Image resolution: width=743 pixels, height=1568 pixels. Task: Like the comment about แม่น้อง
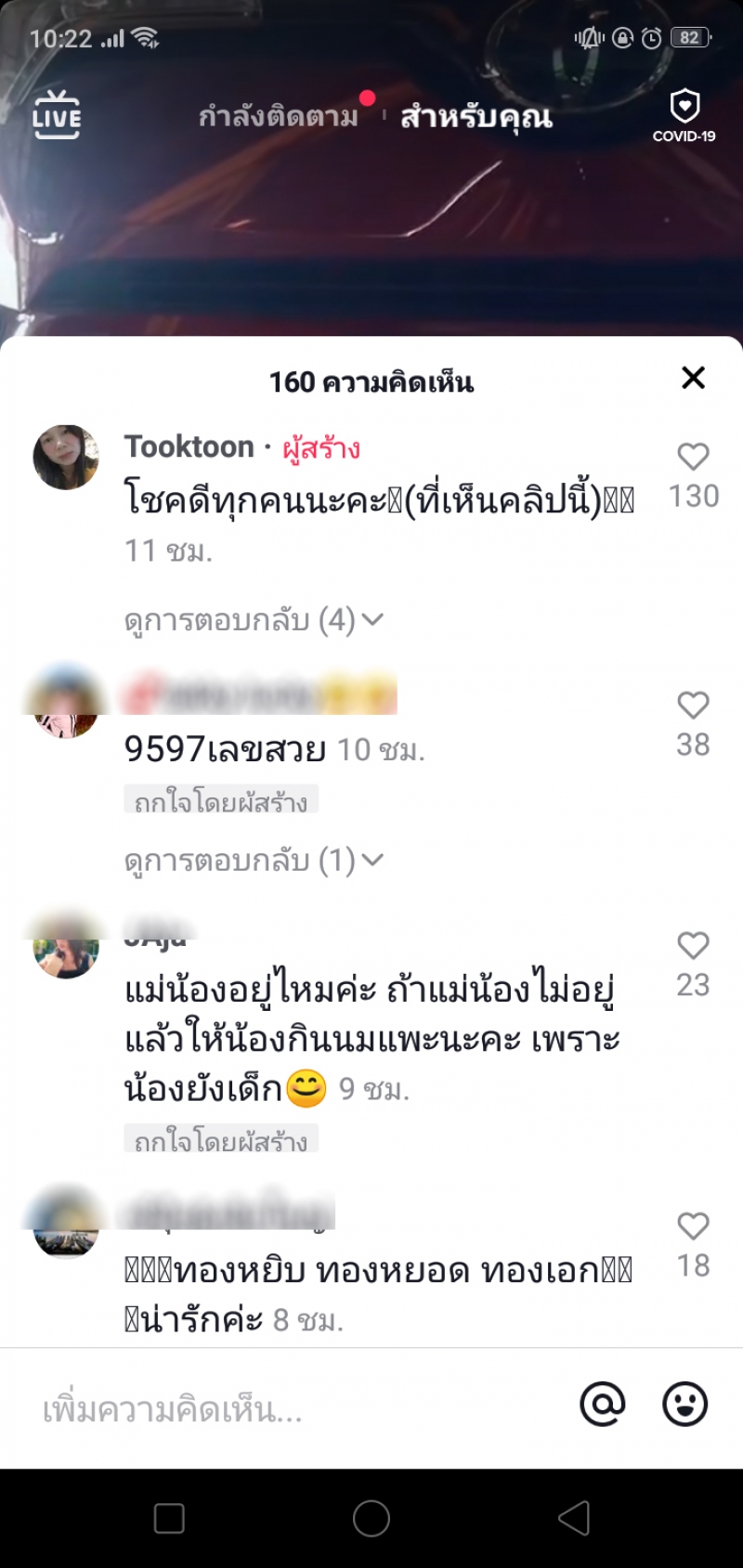pos(693,945)
